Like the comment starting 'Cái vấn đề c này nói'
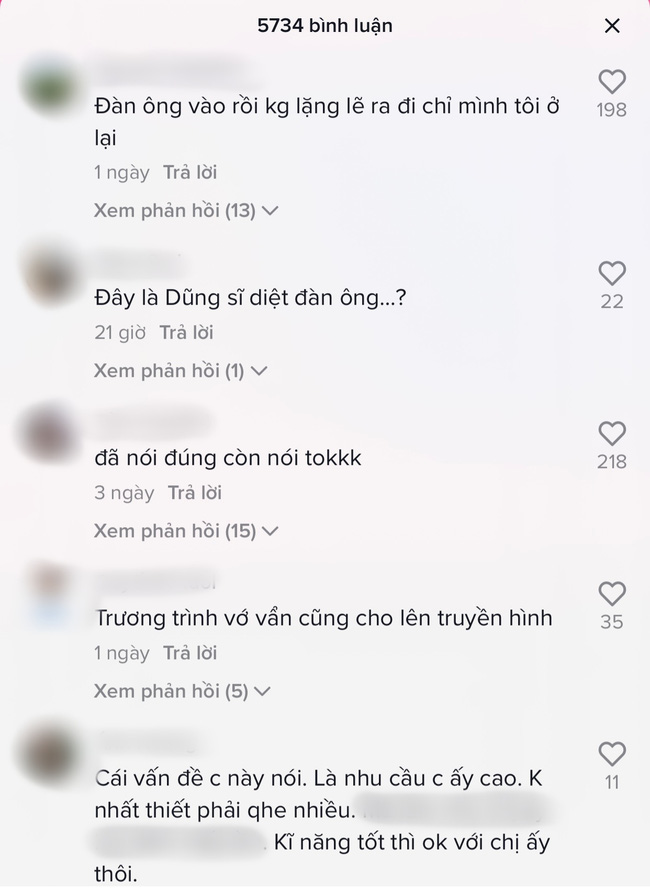 click(x=611, y=754)
